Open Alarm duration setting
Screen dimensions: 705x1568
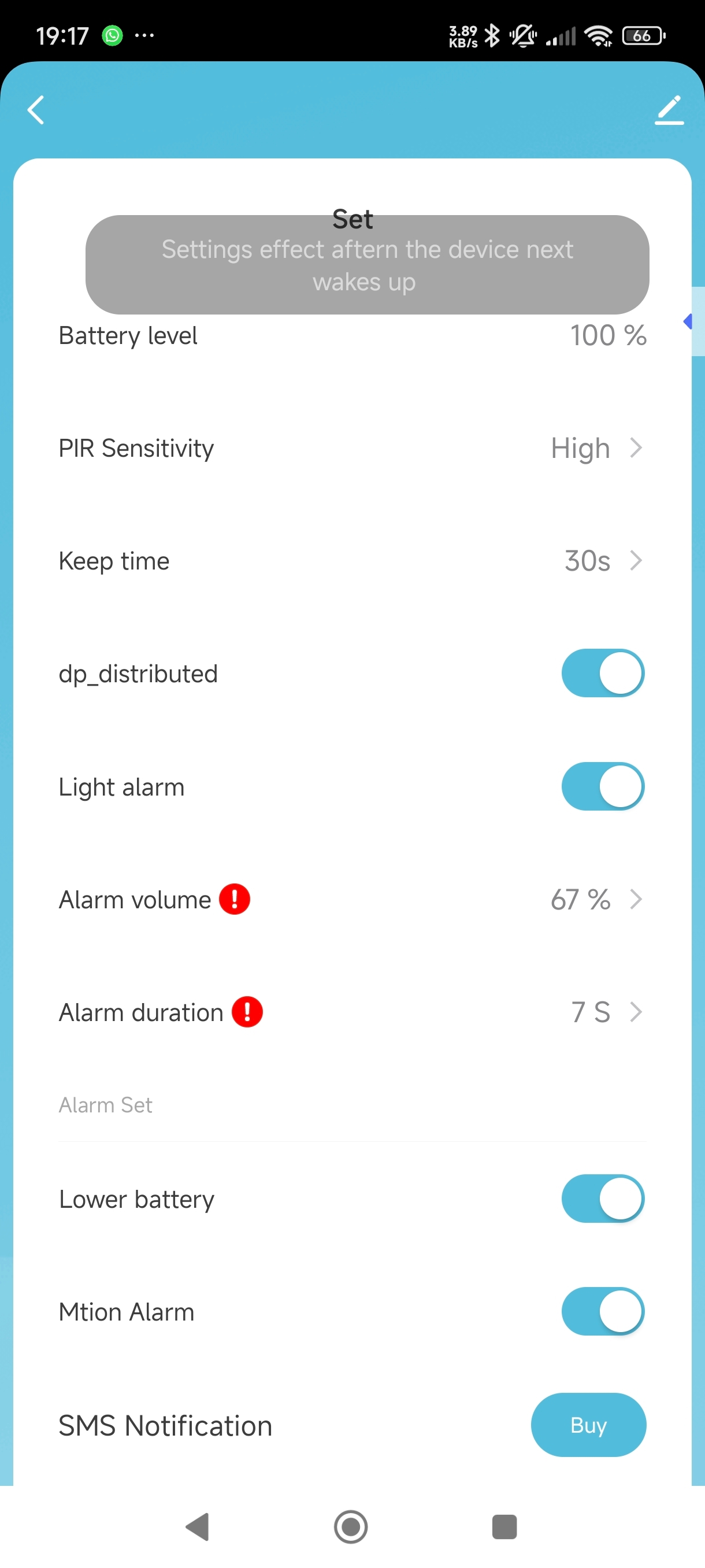pos(351,1012)
